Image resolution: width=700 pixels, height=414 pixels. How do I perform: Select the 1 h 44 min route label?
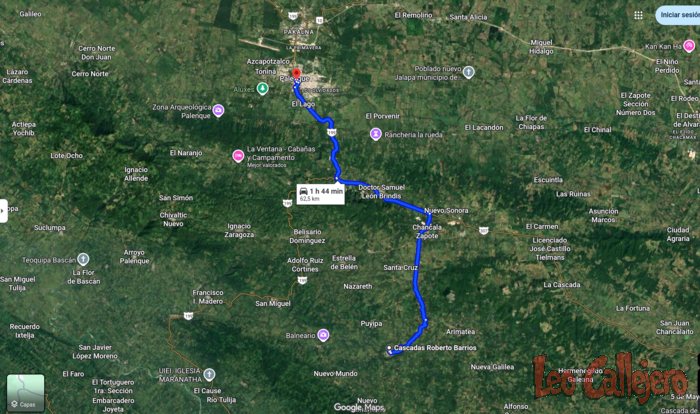pos(320,193)
